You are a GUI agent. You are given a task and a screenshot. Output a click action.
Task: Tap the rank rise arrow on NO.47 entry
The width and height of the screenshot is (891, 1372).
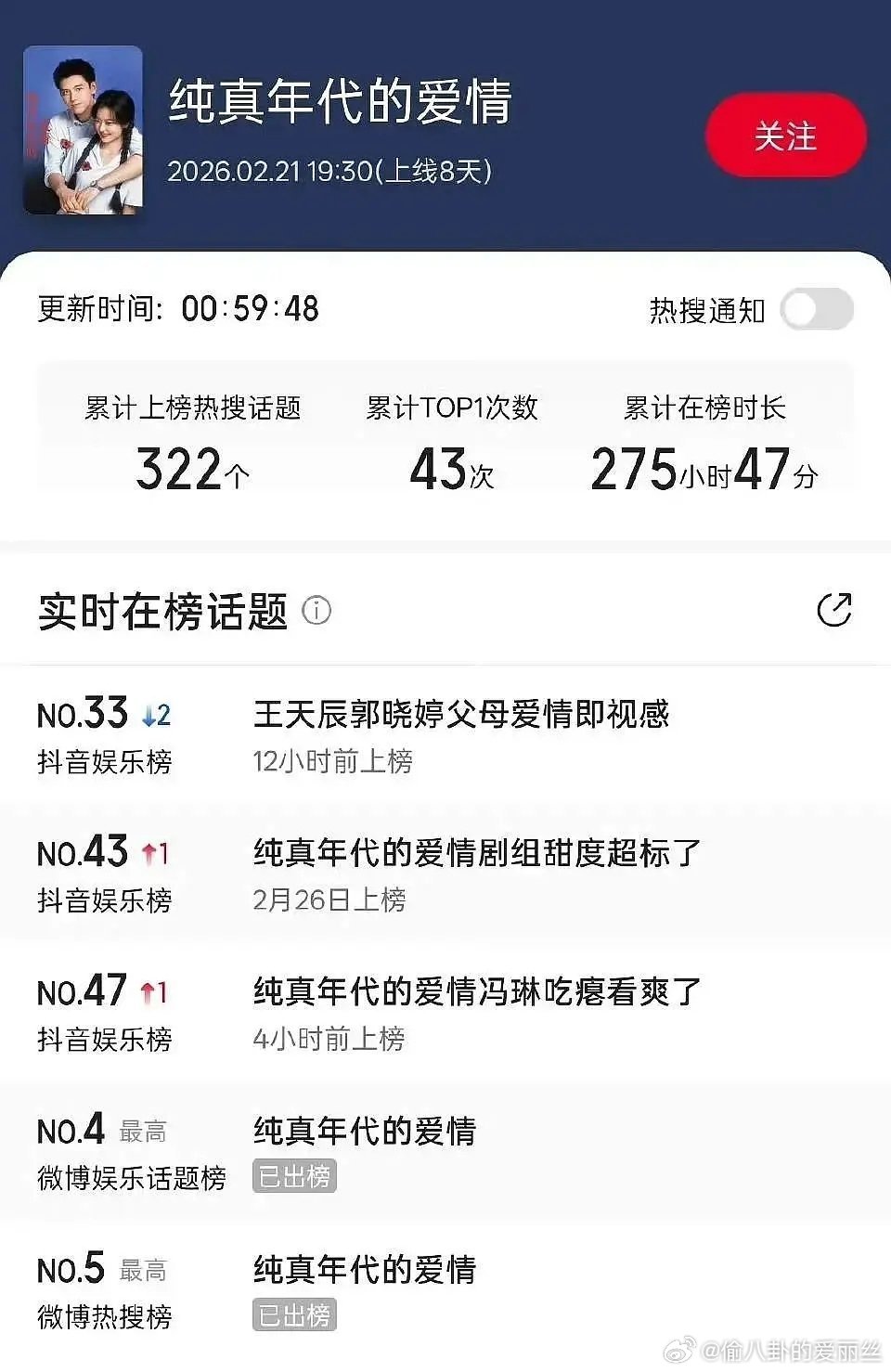tap(147, 990)
